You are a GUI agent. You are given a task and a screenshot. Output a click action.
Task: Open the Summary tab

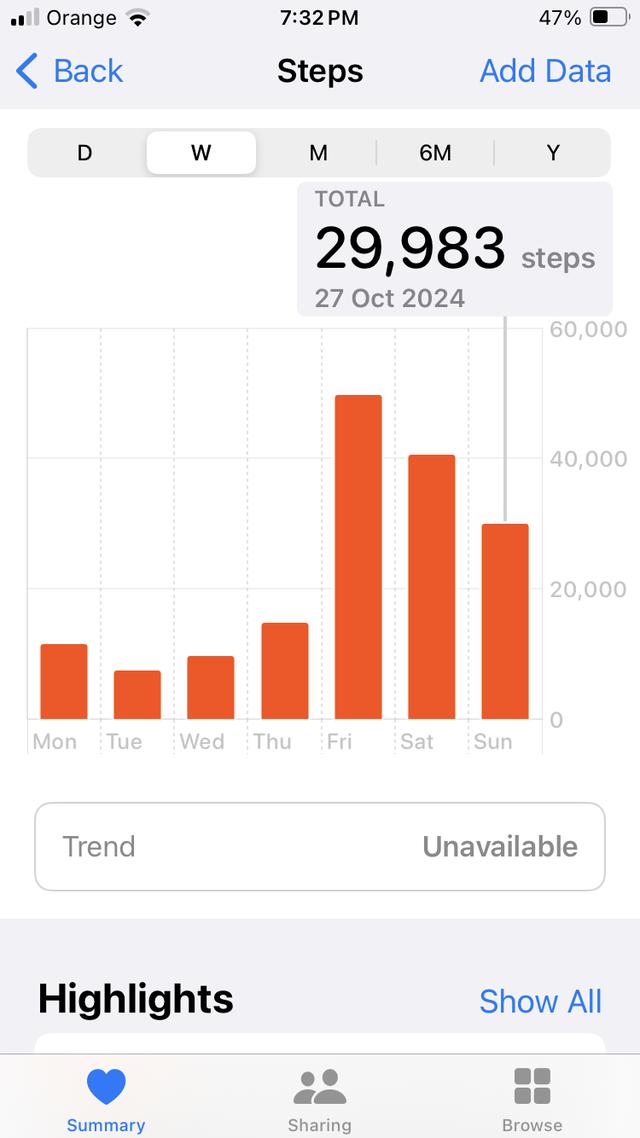pos(106,1100)
